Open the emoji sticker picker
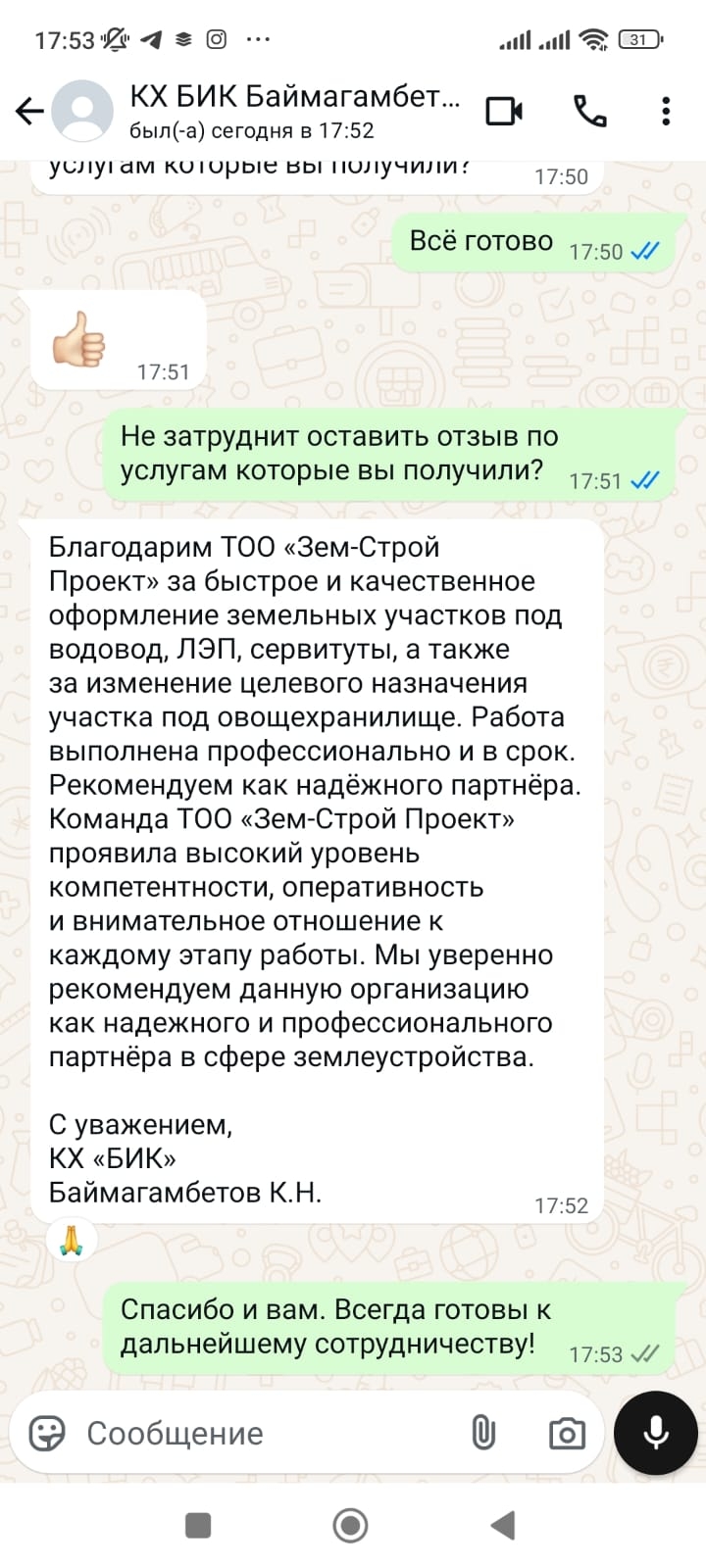706x1568 pixels. click(x=47, y=1433)
